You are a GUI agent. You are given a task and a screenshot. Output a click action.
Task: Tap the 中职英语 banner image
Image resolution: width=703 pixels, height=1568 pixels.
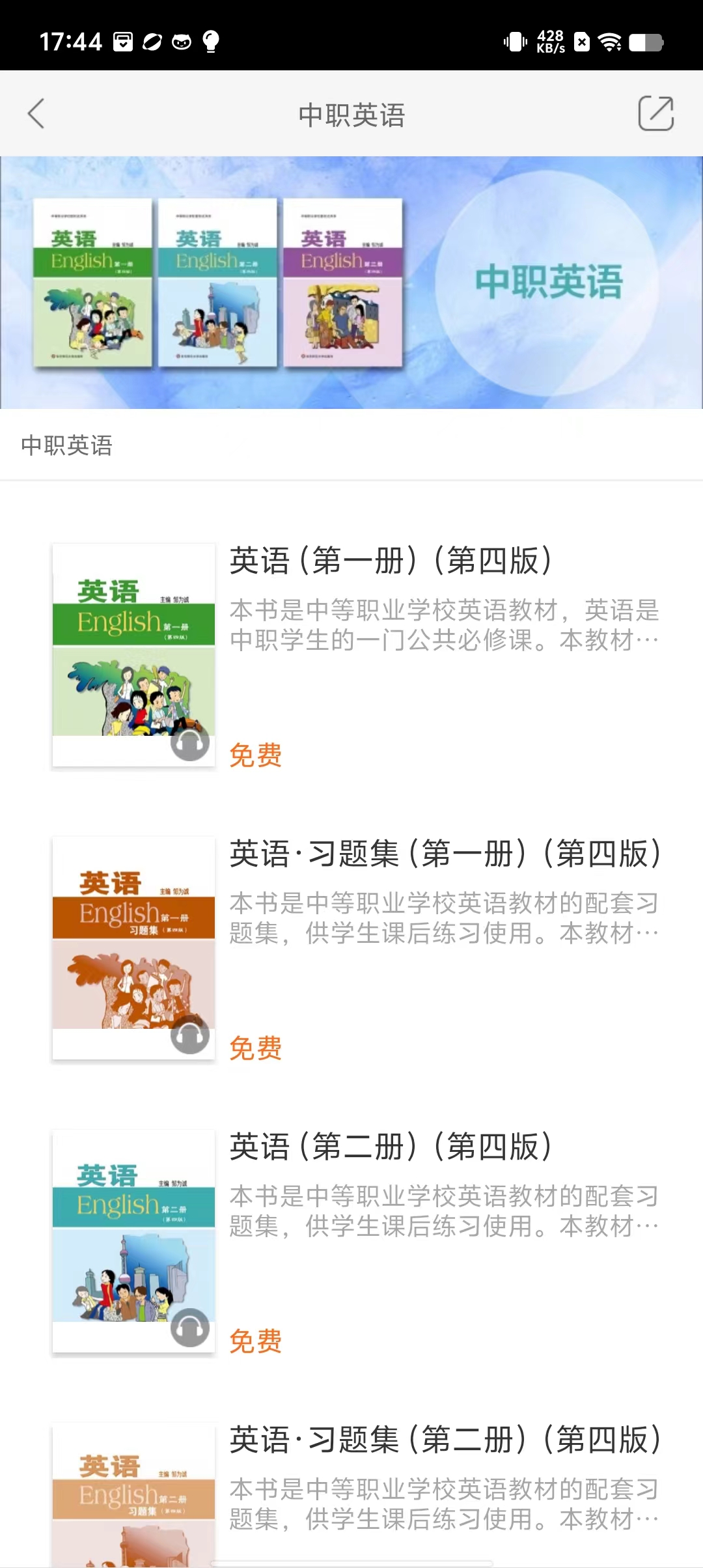click(351, 281)
